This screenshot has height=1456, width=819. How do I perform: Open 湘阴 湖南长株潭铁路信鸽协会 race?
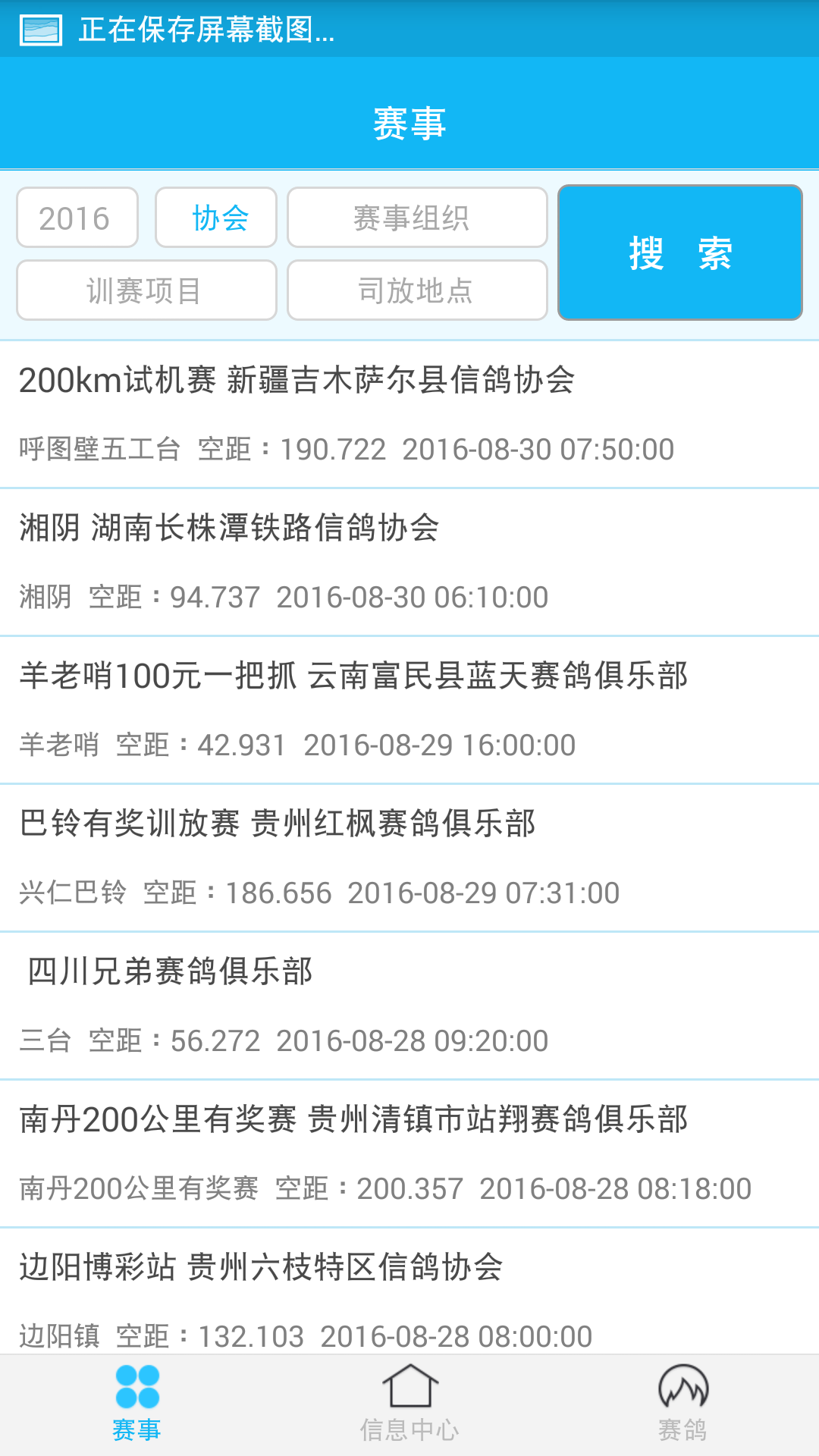[x=409, y=562]
